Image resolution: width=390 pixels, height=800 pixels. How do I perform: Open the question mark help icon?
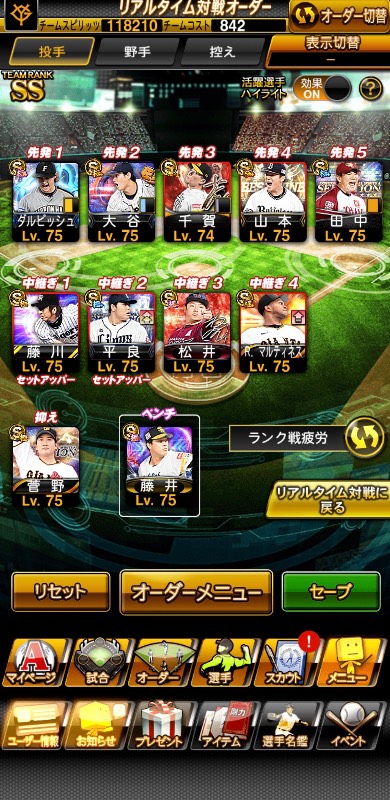click(371, 89)
